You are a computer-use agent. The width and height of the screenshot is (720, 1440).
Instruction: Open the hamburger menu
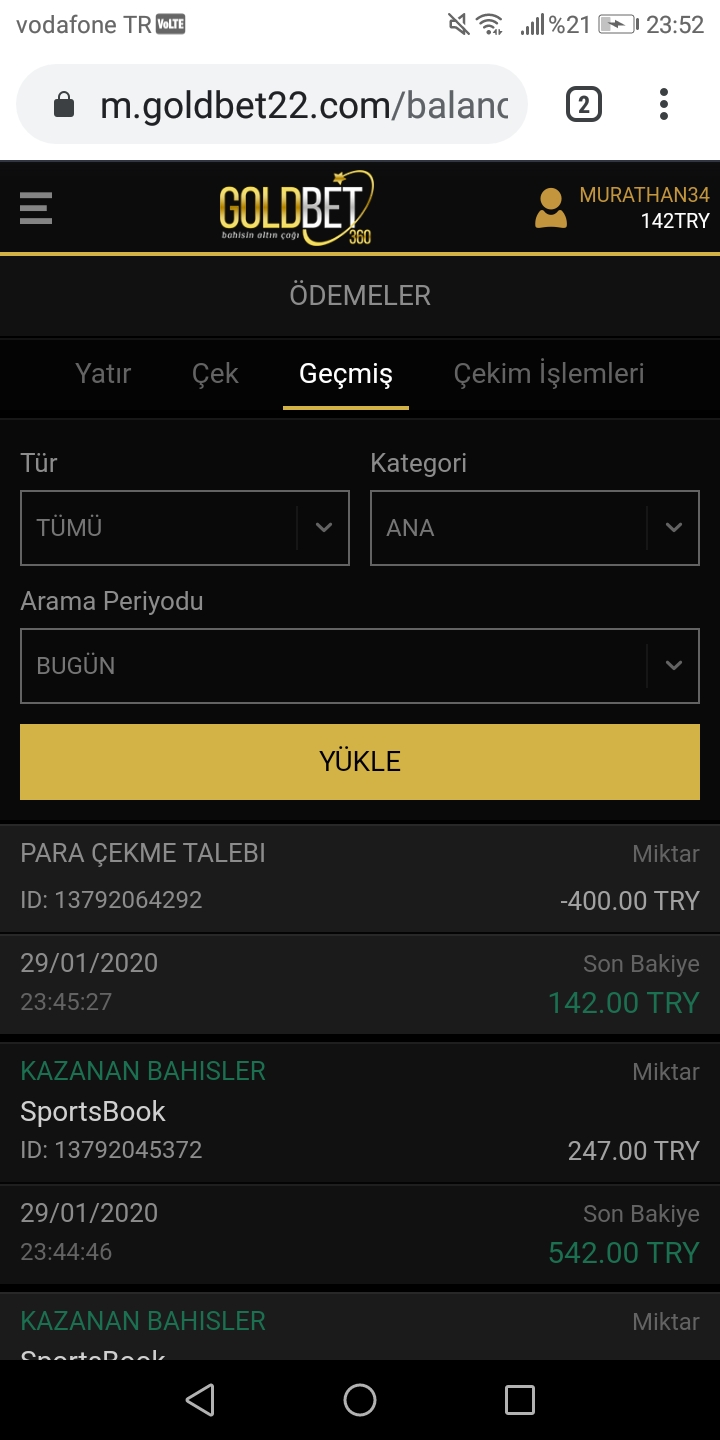pyautogui.click(x=36, y=208)
